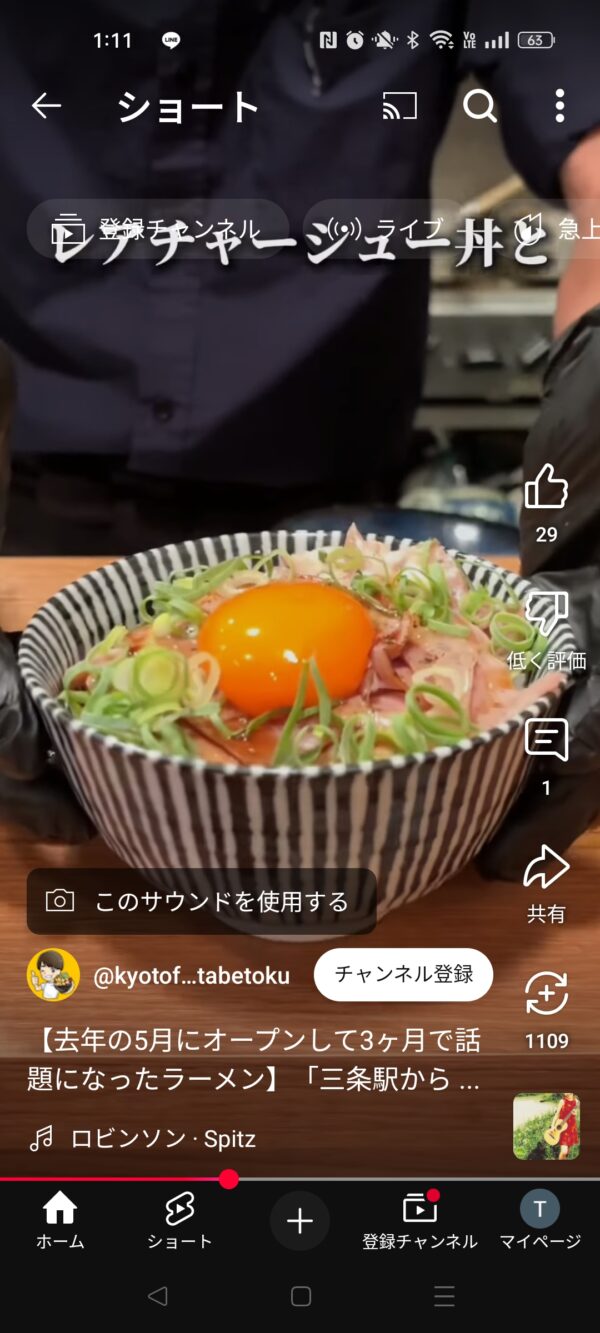
Task: Select the ライブ chip
Action: point(384,229)
